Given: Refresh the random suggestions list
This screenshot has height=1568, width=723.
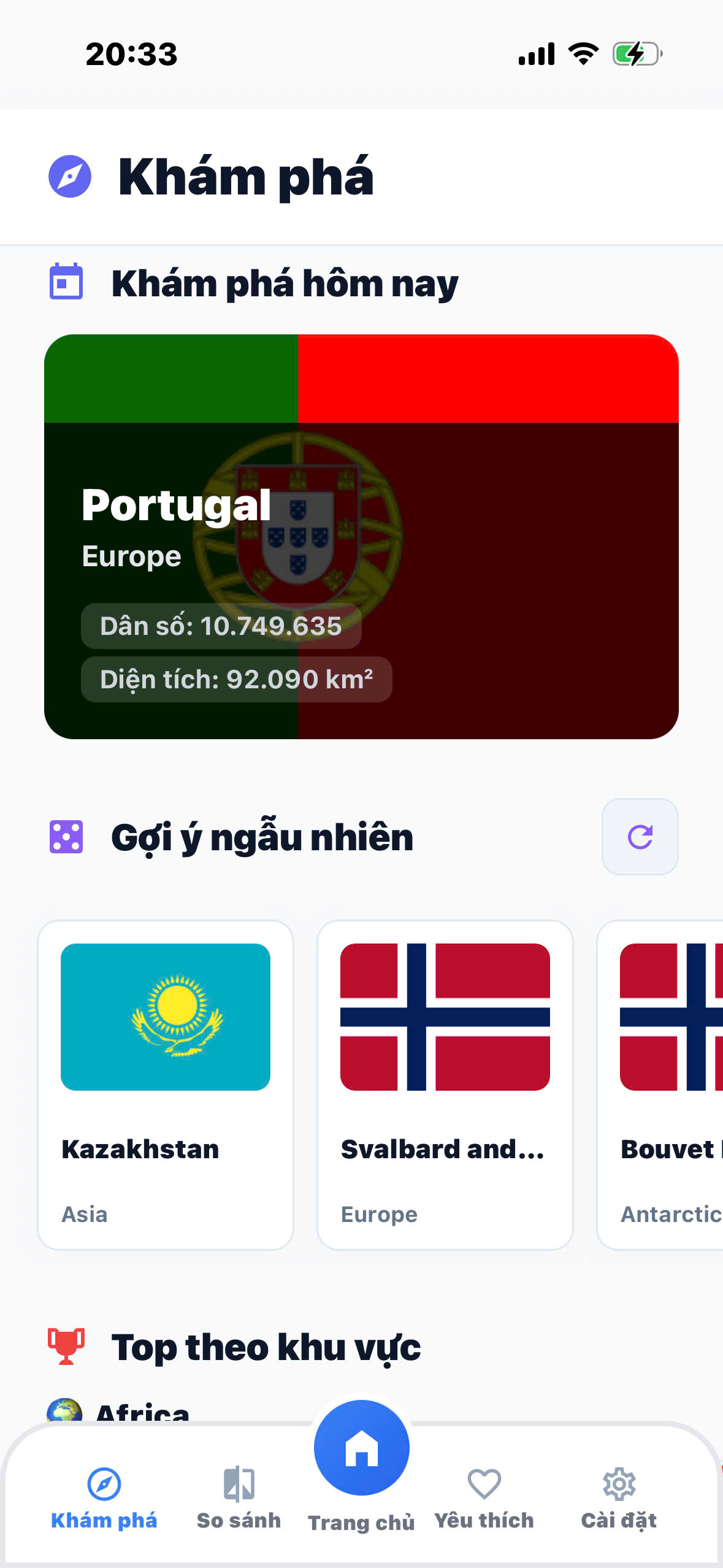Looking at the screenshot, I should [640, 837].
